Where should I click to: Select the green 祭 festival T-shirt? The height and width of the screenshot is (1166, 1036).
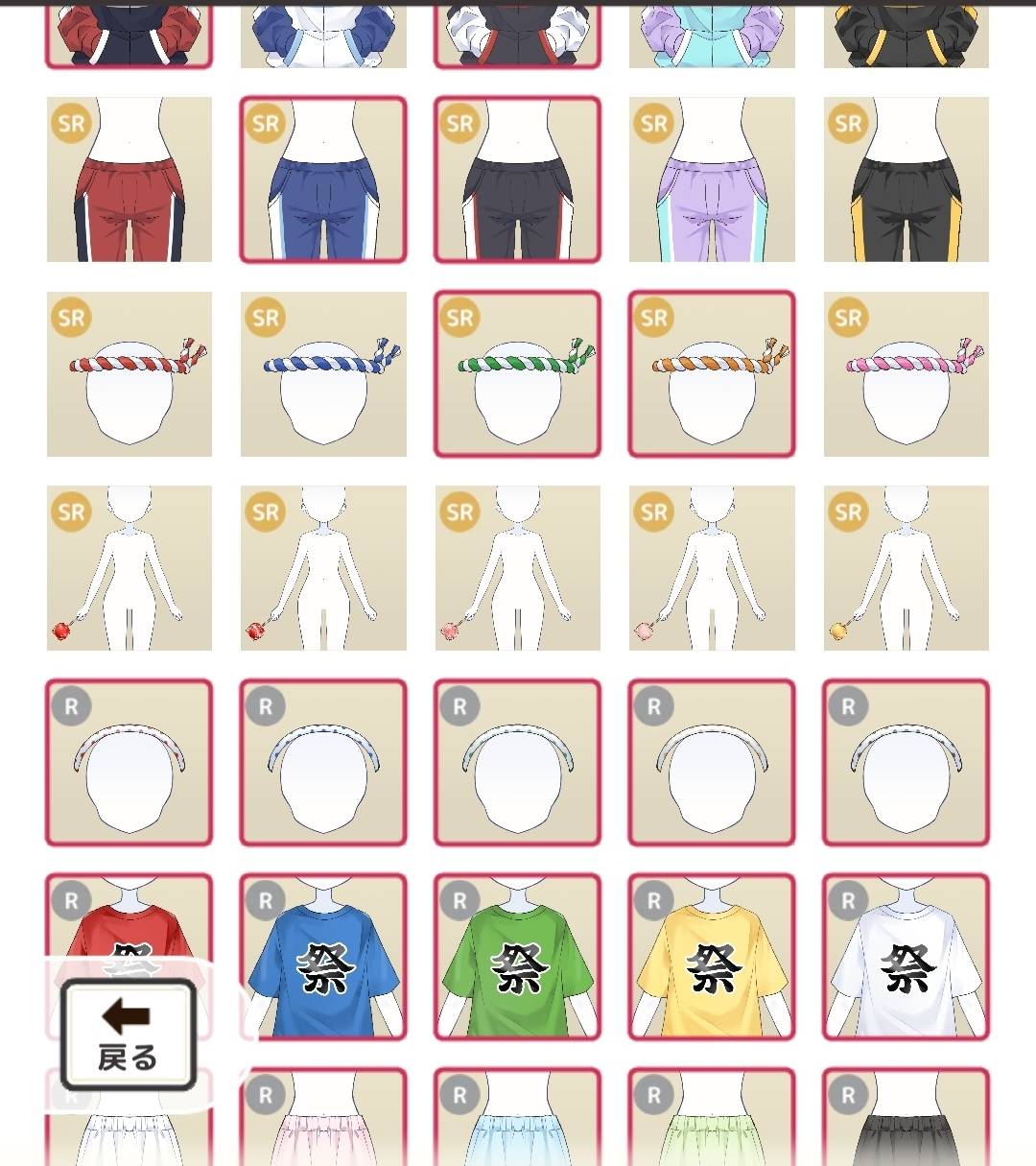(x=518, y=957)
